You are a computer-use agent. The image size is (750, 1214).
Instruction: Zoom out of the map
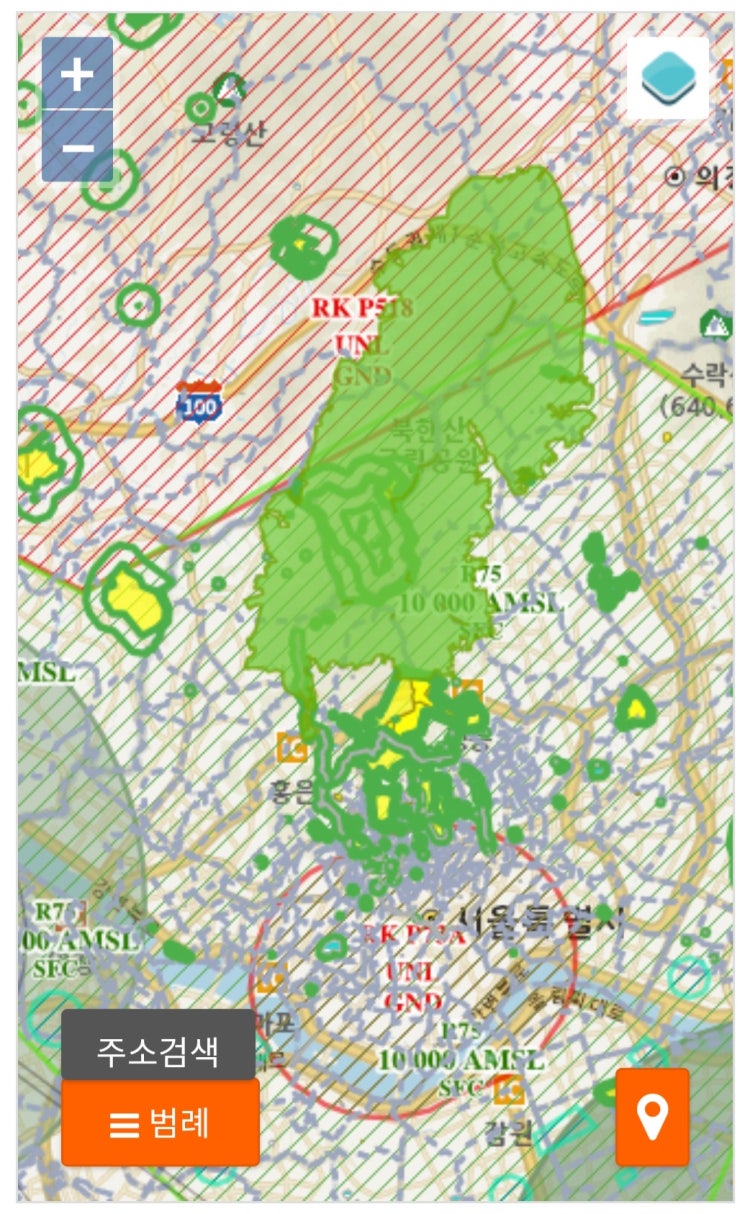[x=77, y=146]
